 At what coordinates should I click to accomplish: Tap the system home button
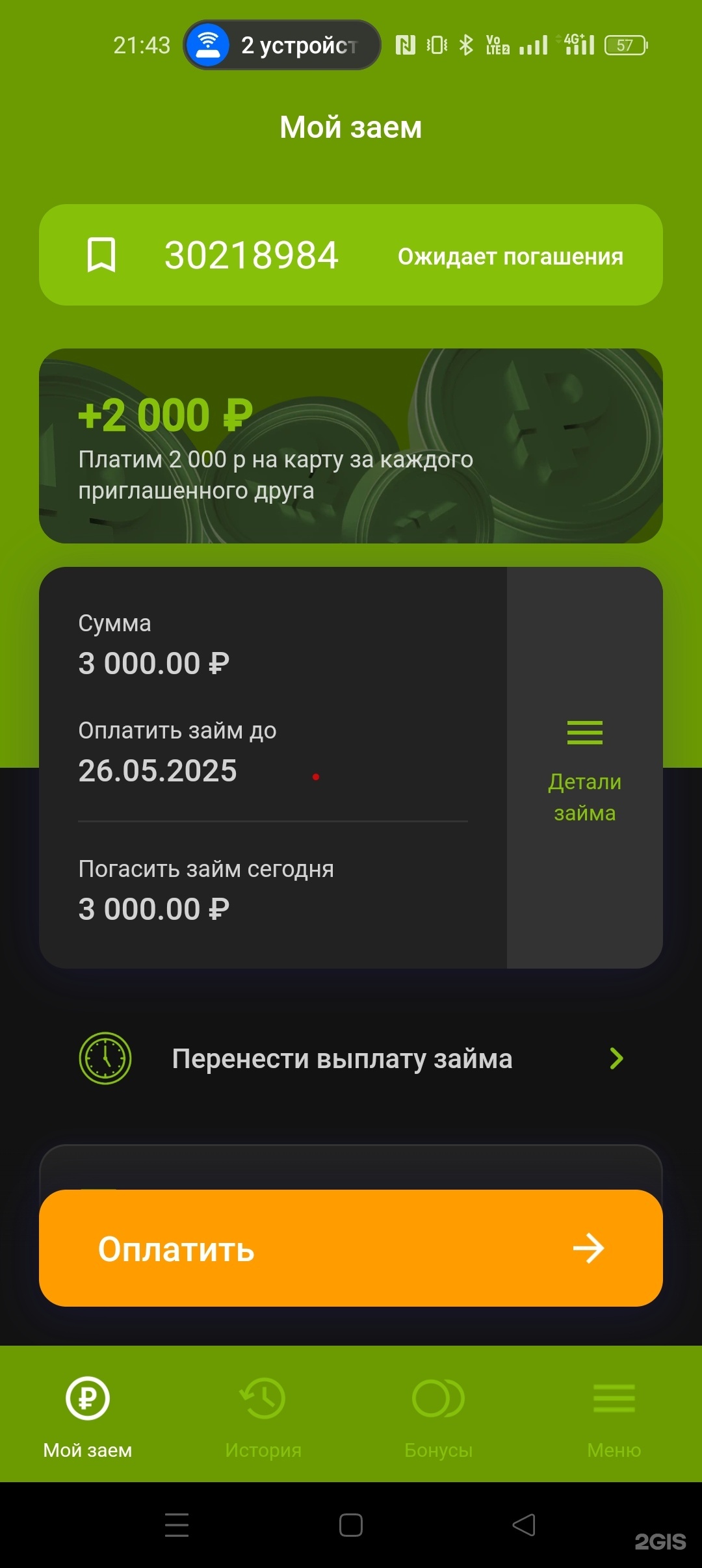tap(351, 1525)
